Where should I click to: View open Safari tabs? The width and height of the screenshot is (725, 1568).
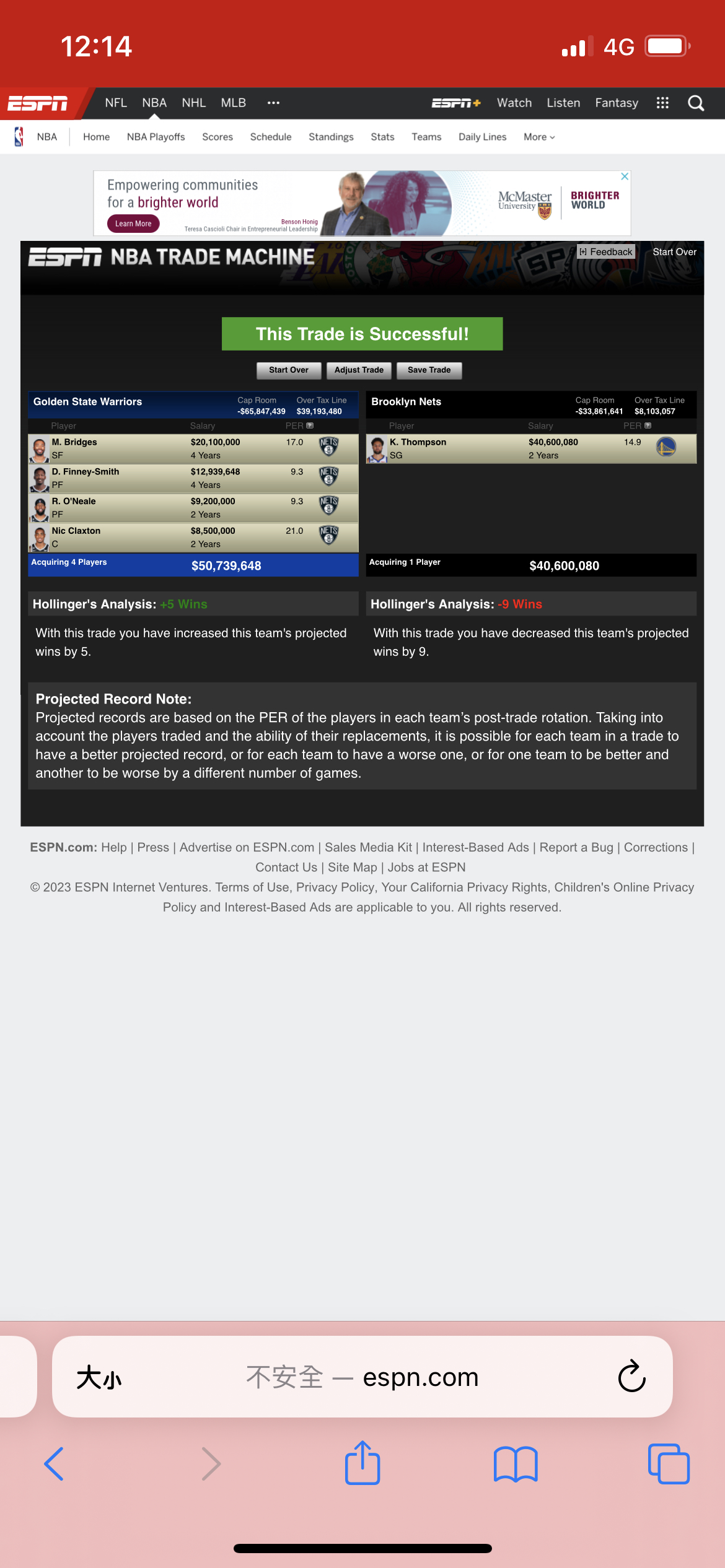tap(668, 1464)
